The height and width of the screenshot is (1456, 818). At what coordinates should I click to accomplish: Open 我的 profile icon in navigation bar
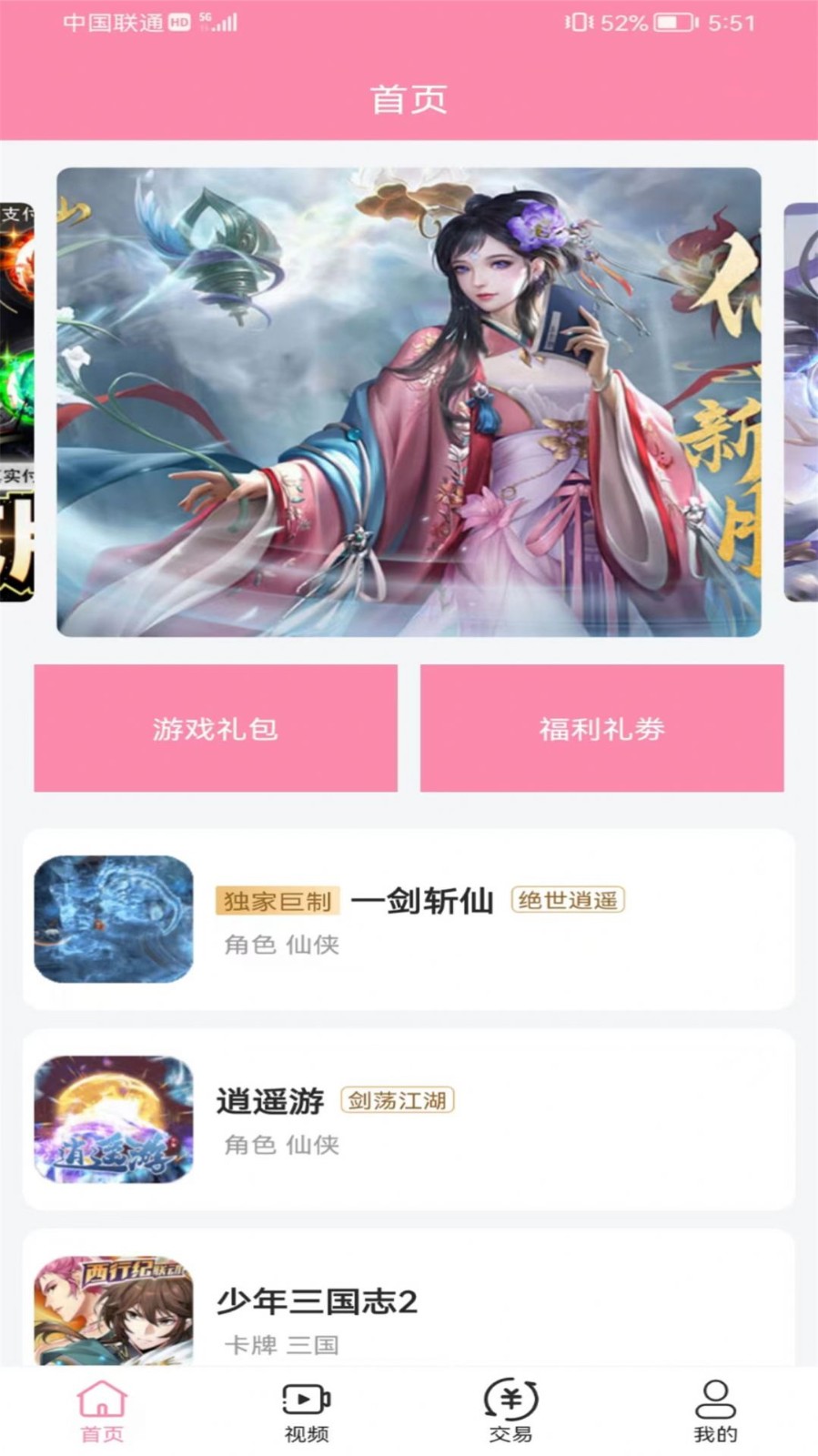pyautogui.click(x=715, y=1399)
